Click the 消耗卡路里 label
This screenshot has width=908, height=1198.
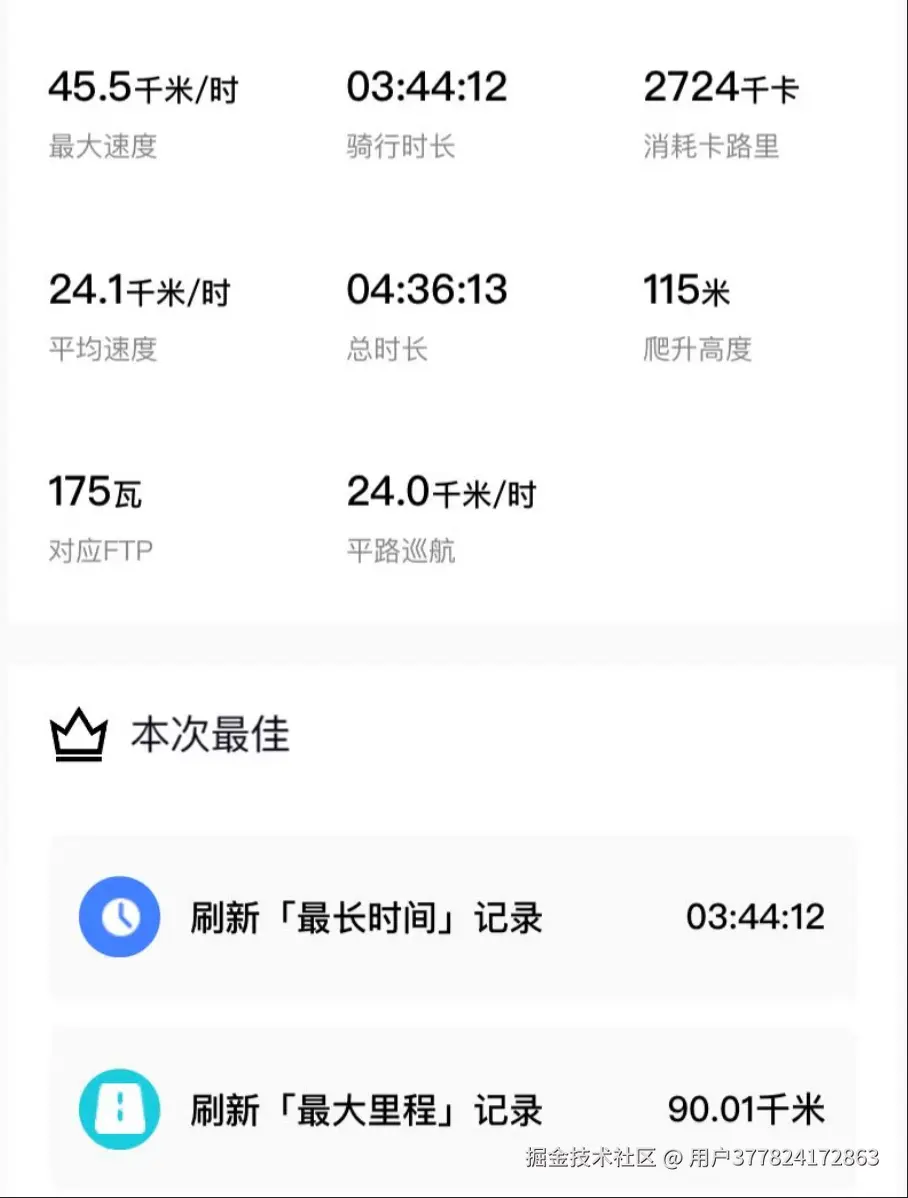(x=713, y=148)
